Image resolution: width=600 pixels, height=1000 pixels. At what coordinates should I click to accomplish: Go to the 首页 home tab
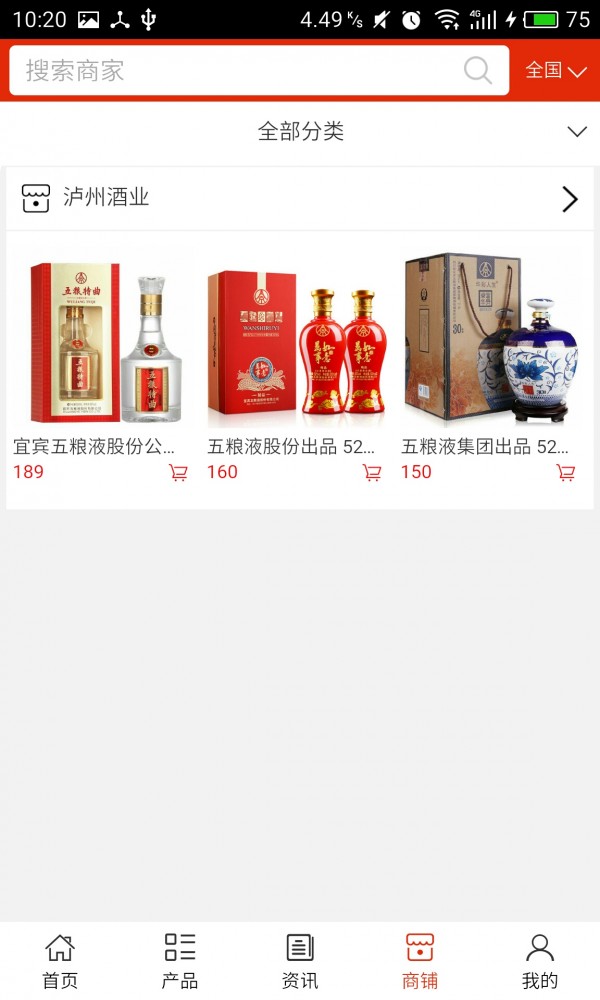[x=60, y=961]
